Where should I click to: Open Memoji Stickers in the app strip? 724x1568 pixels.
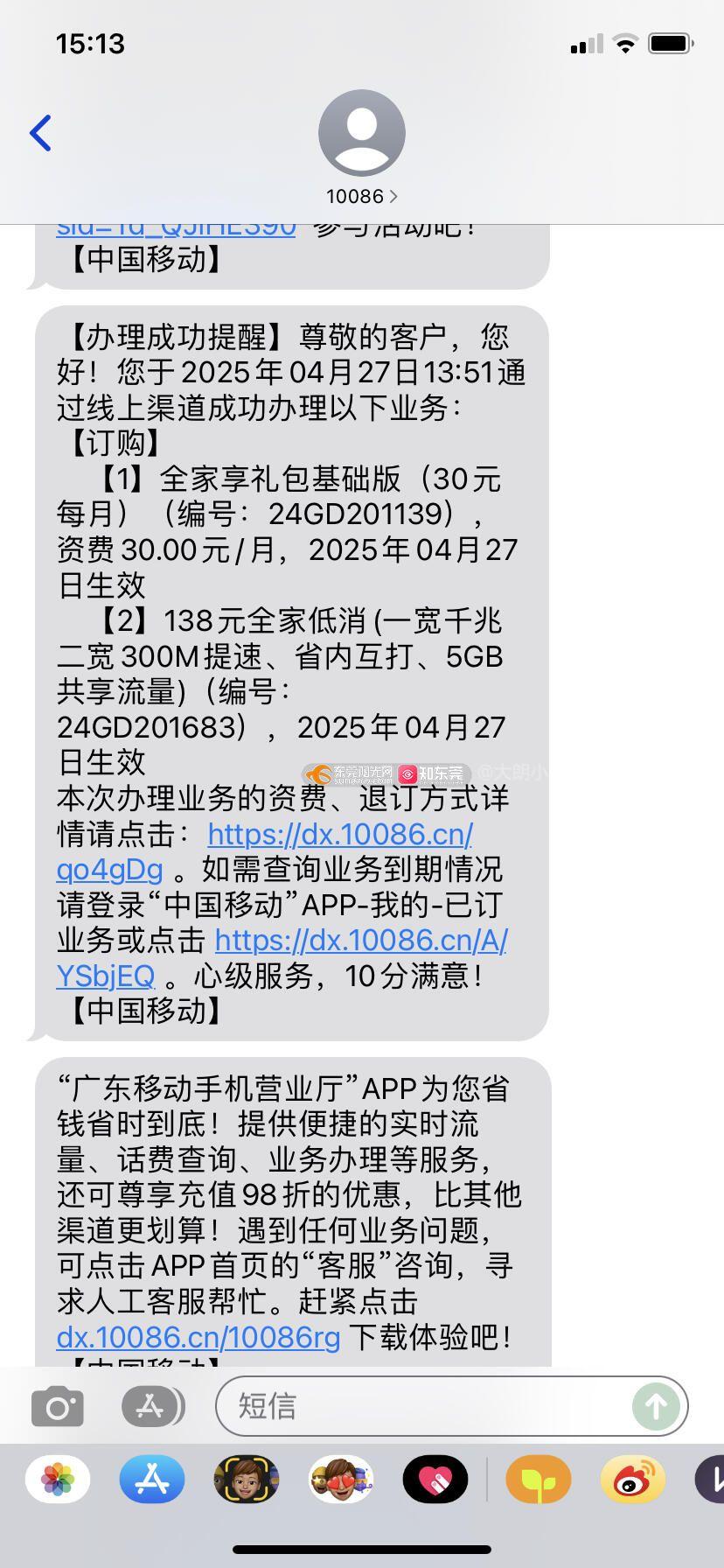point(341,1480)
